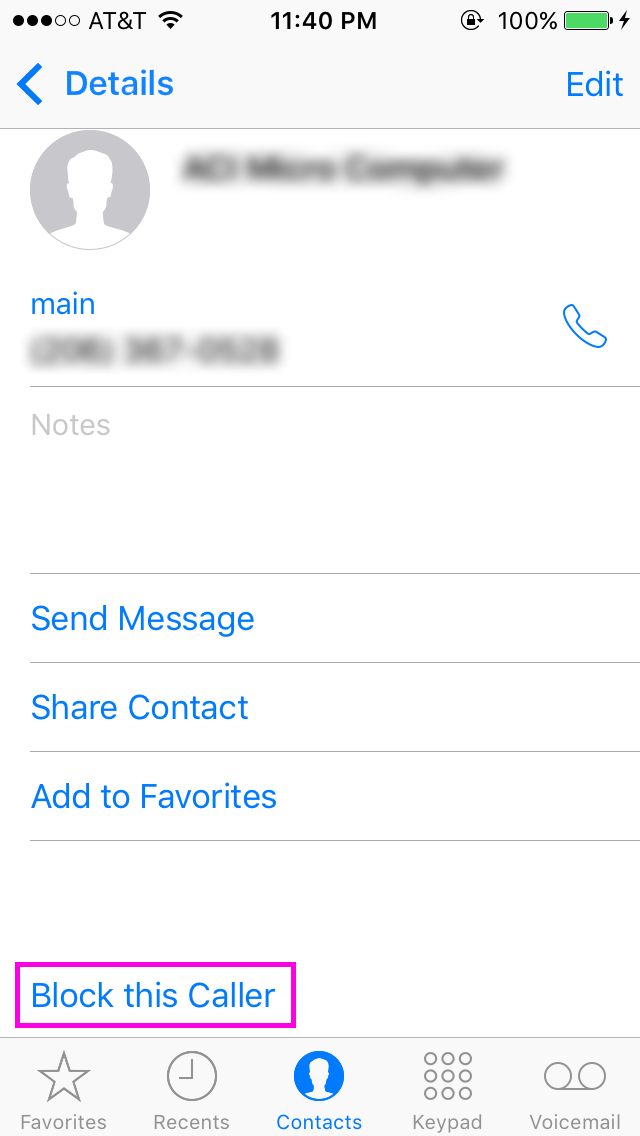Block this Caller
640x1136 pixels.
(154, 995)
